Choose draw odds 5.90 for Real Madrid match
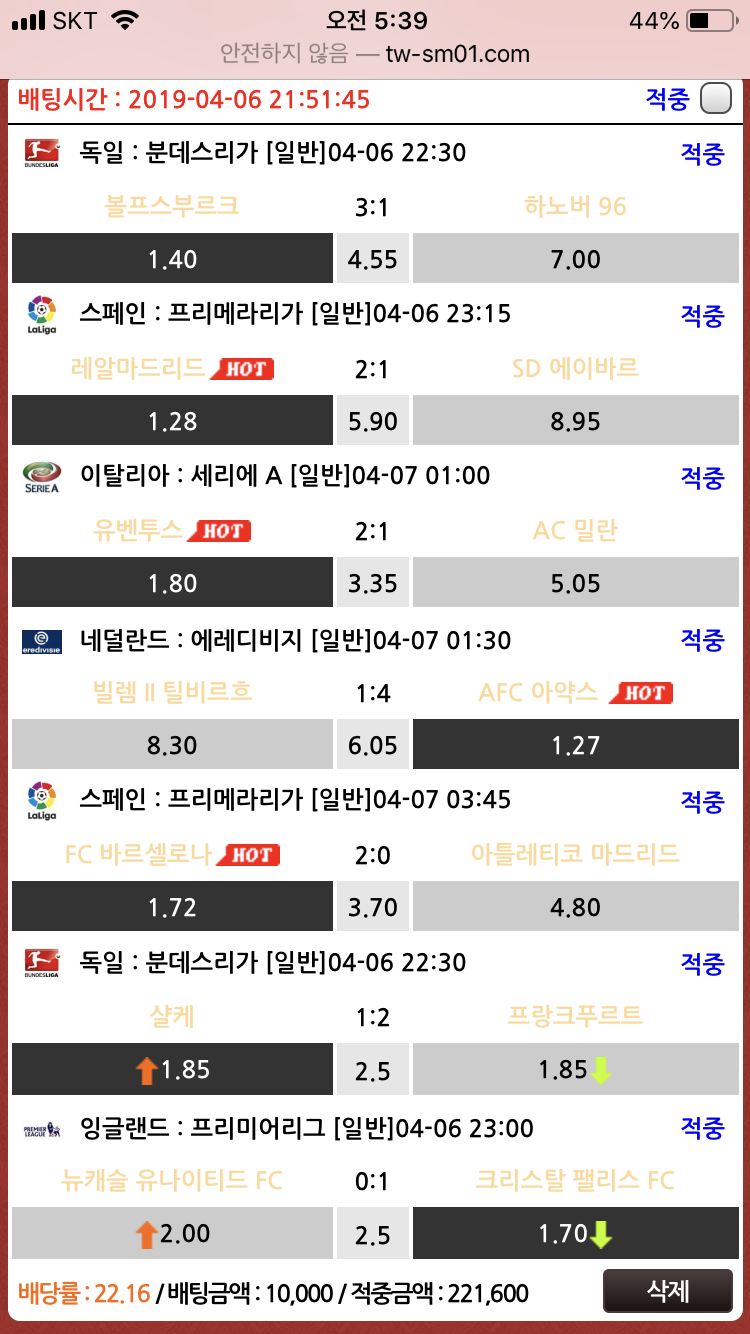The height and width of the screenshot is (1334, 750). [x=372, y=421]
